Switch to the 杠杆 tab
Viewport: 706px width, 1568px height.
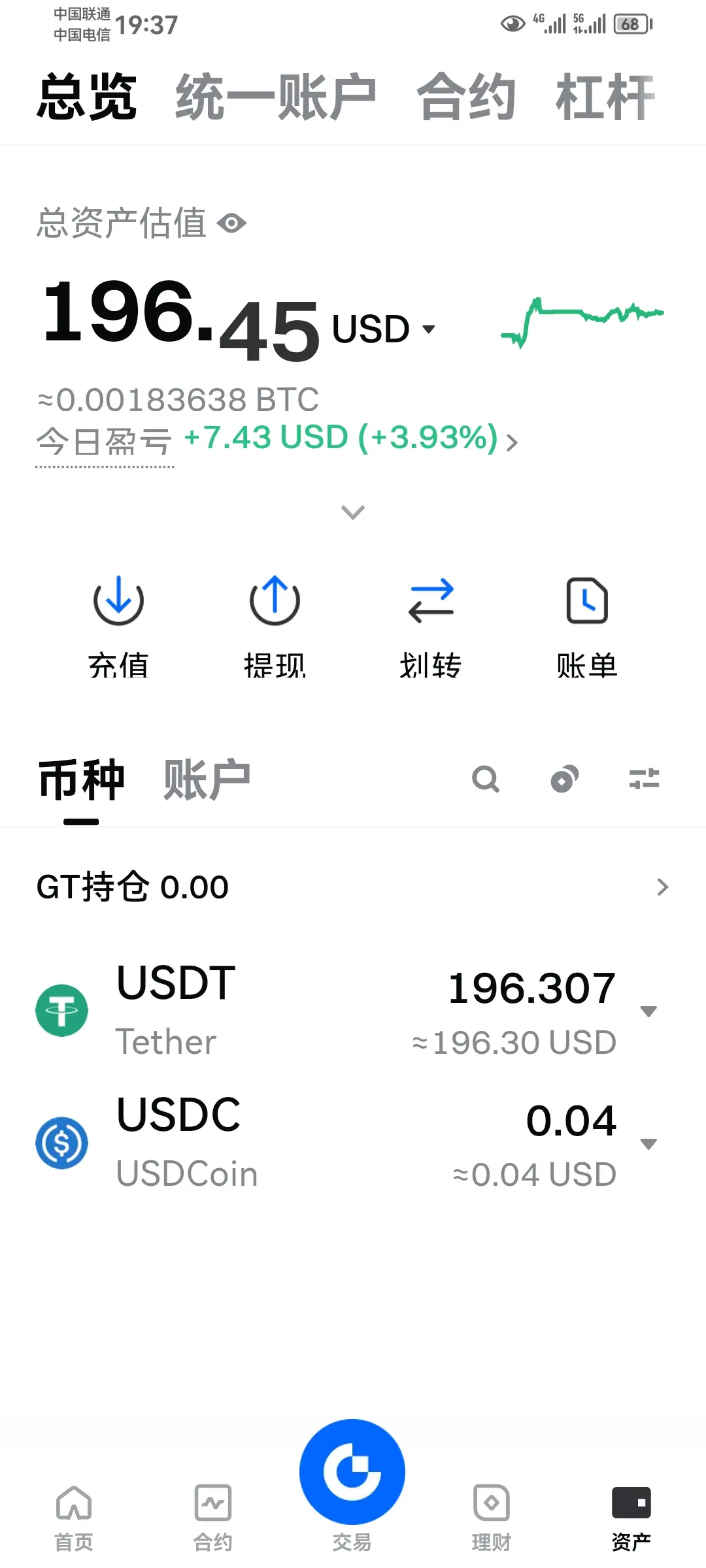(x=605, y=97)
